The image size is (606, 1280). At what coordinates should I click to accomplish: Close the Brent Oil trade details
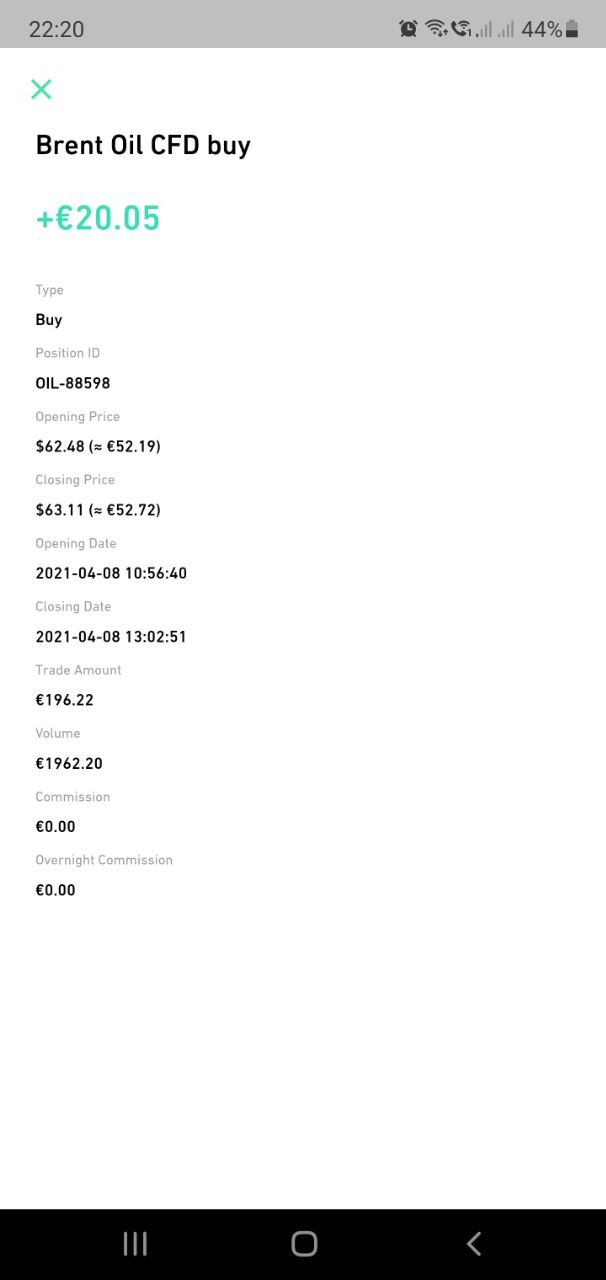tap(41, 89)
